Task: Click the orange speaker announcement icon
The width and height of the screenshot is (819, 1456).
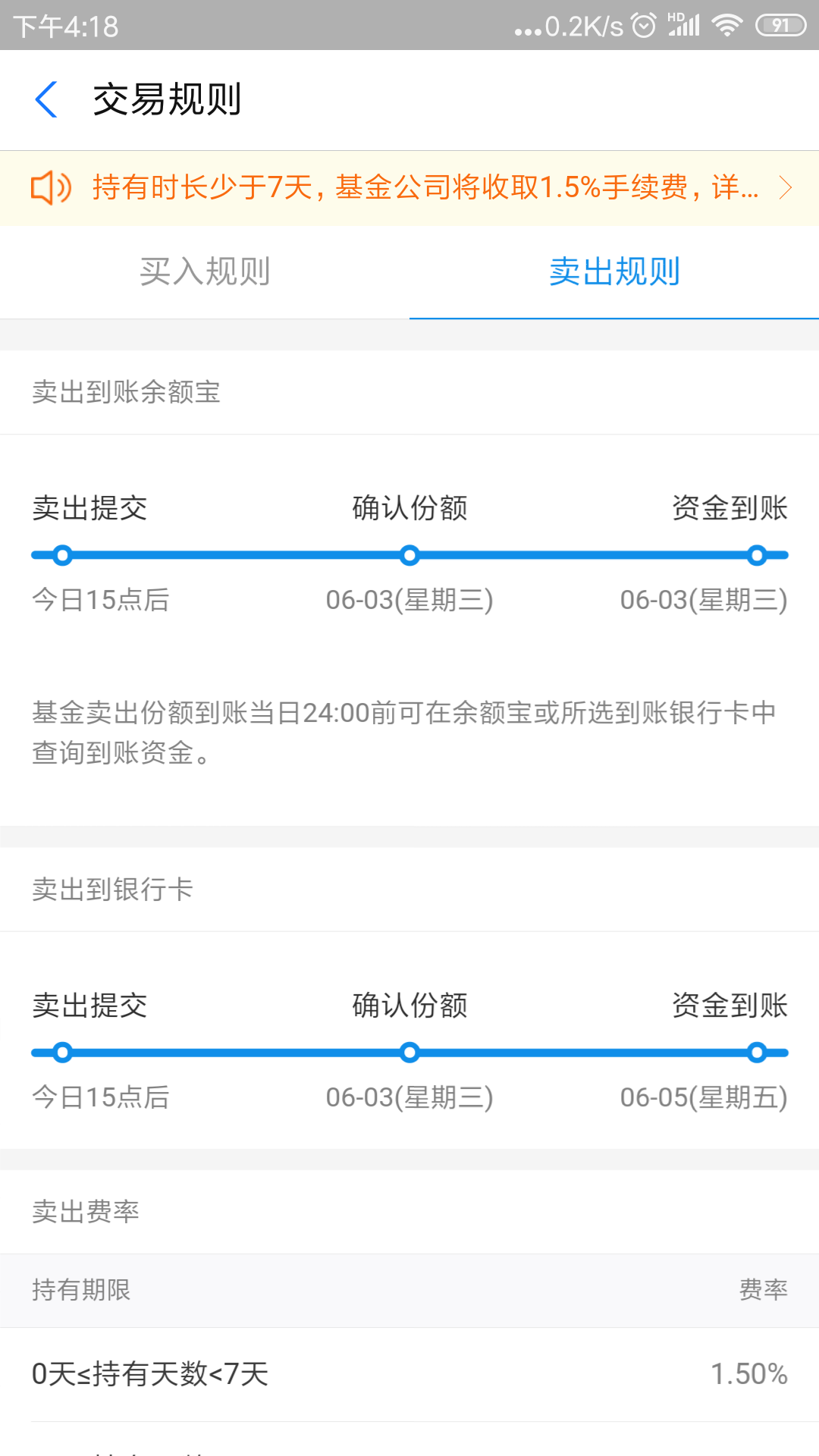Action: pyautogui.click(x=51, y=187)
